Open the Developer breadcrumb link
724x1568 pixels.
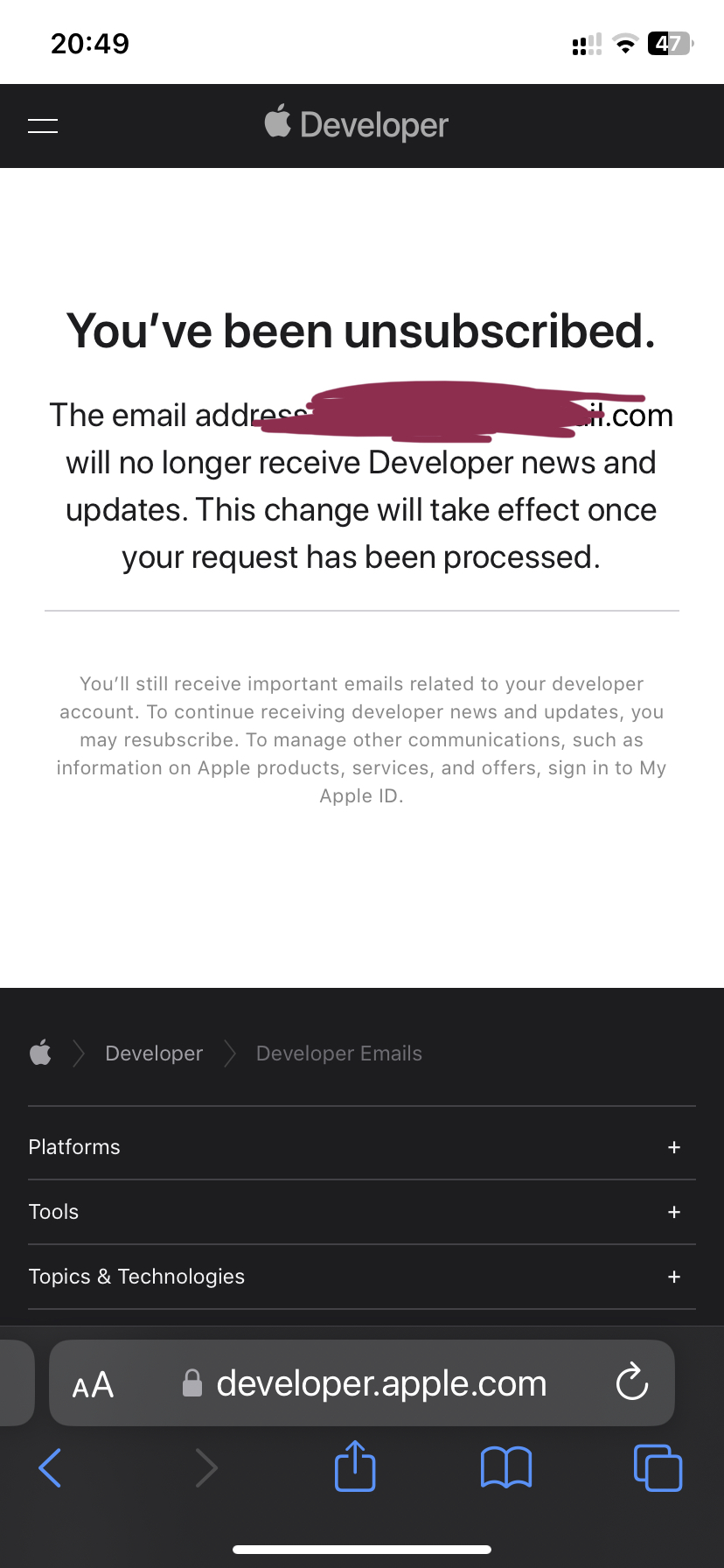(x=154, y=1053)
